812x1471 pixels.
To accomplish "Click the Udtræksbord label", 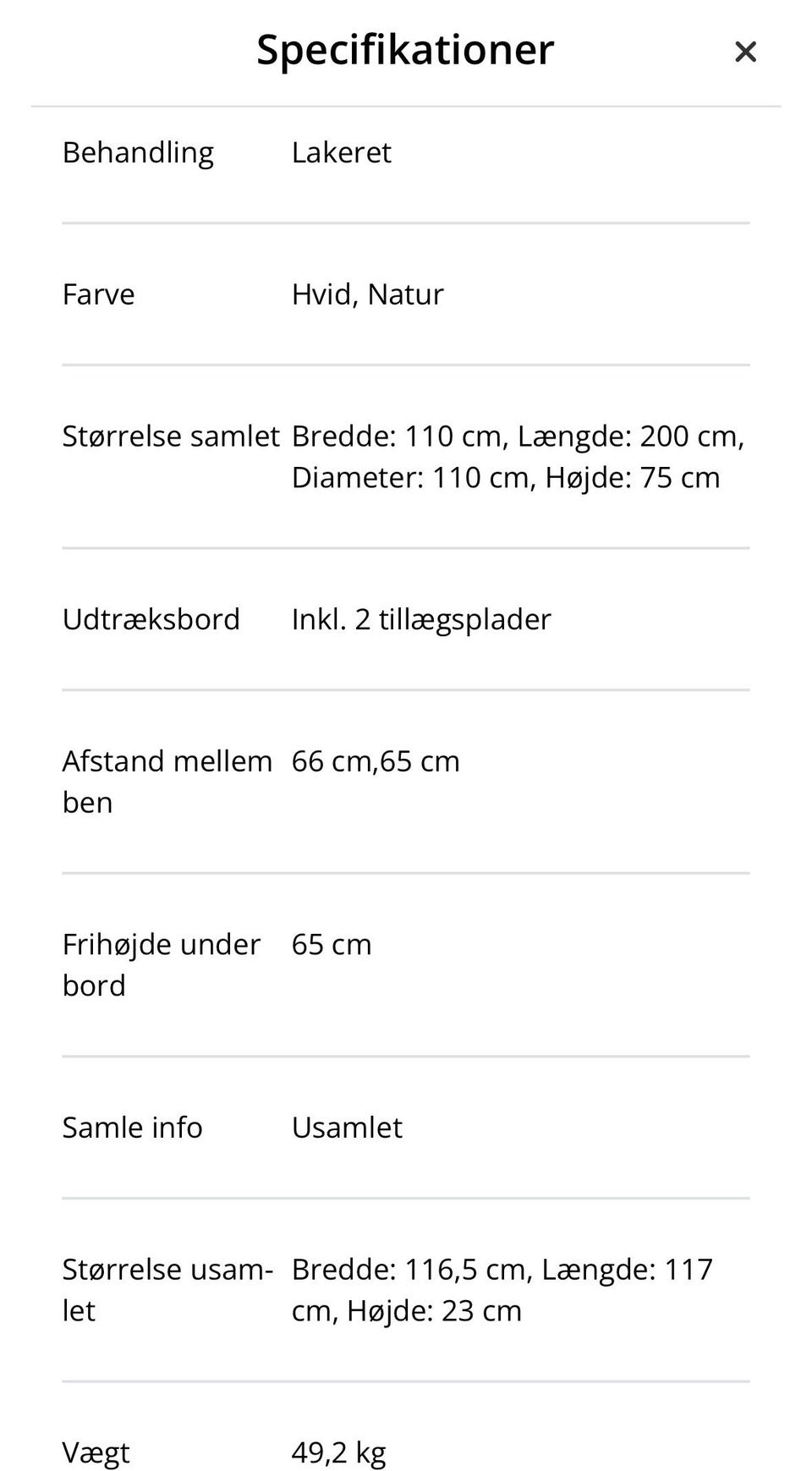I will [x=151, y=620].
